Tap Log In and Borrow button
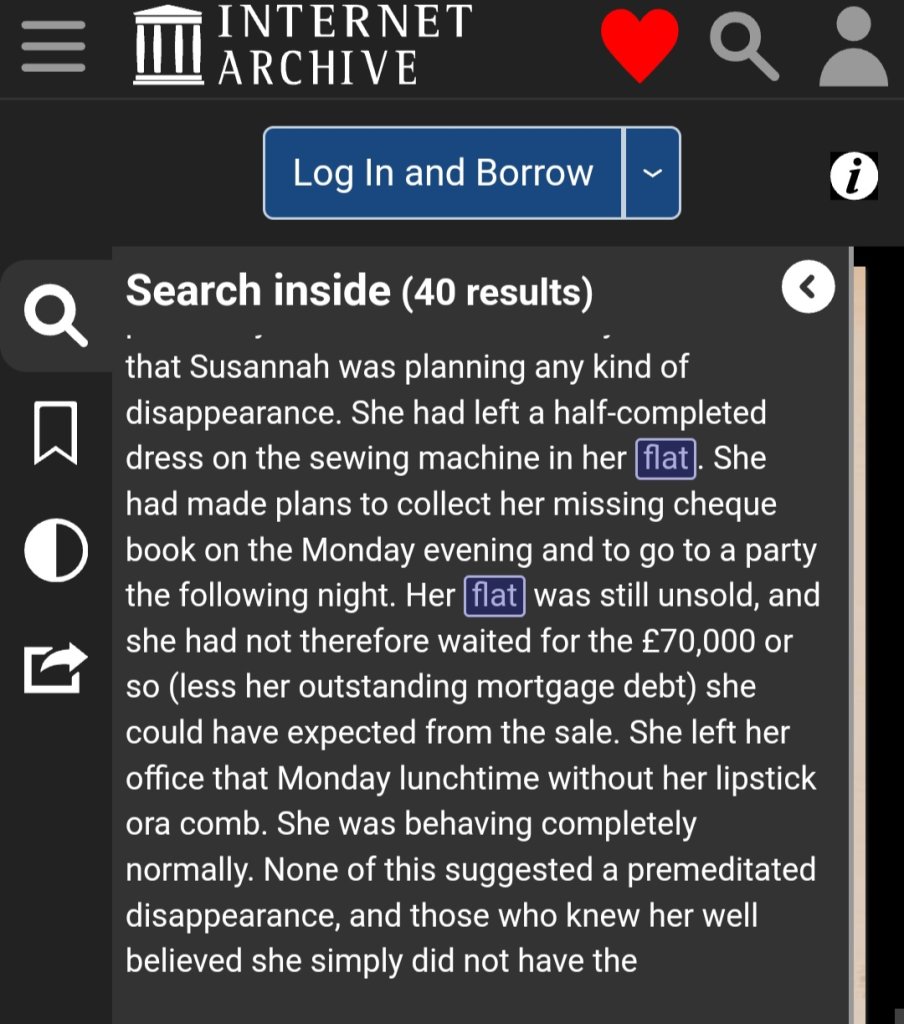 coord(443,173)
